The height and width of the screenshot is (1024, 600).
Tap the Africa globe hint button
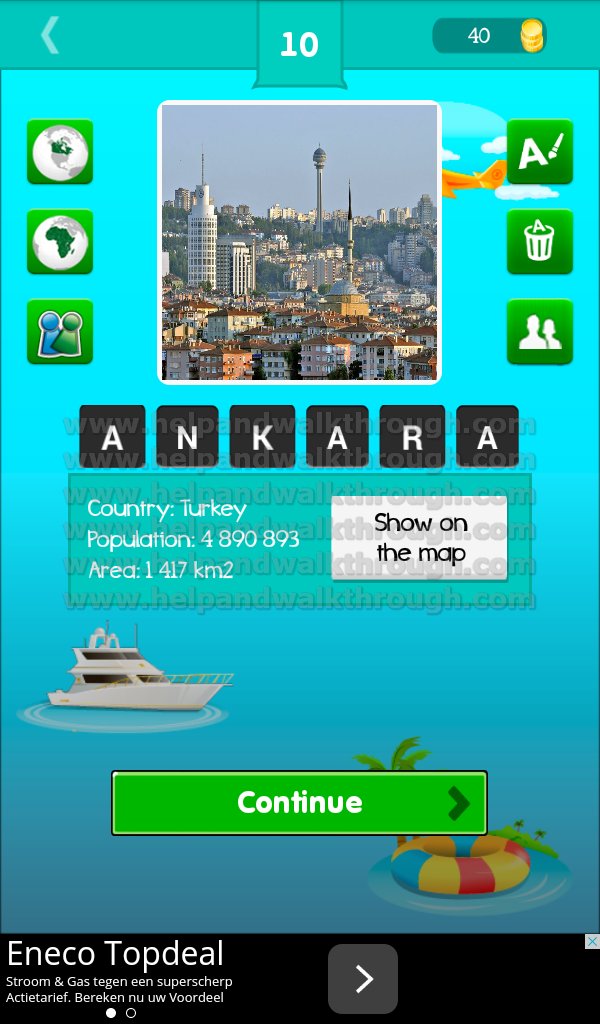point(60,242)
